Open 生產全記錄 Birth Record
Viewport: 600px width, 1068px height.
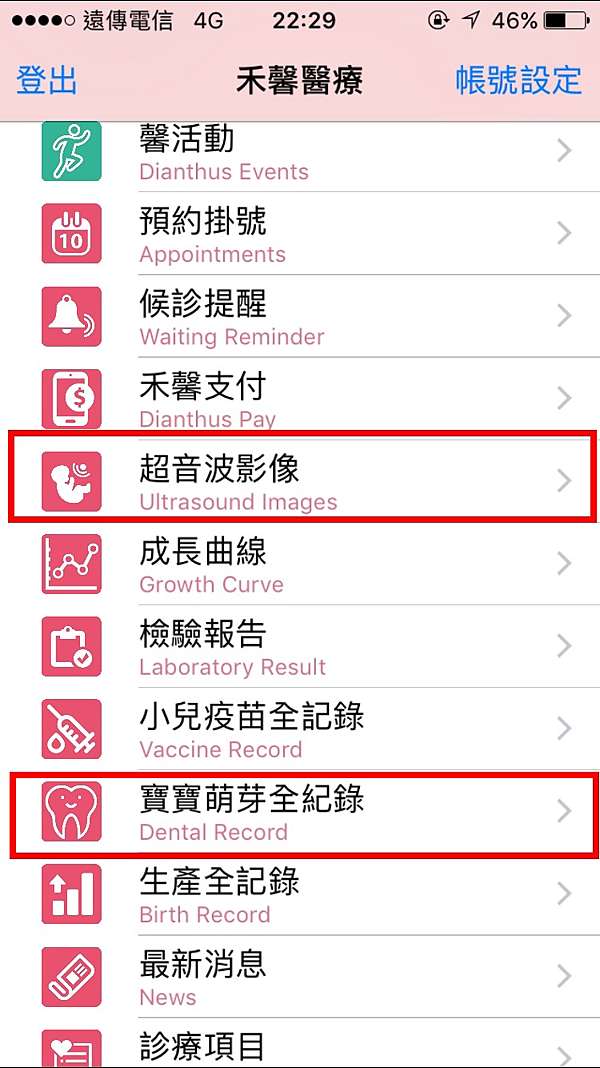click(x=300, y=893)
